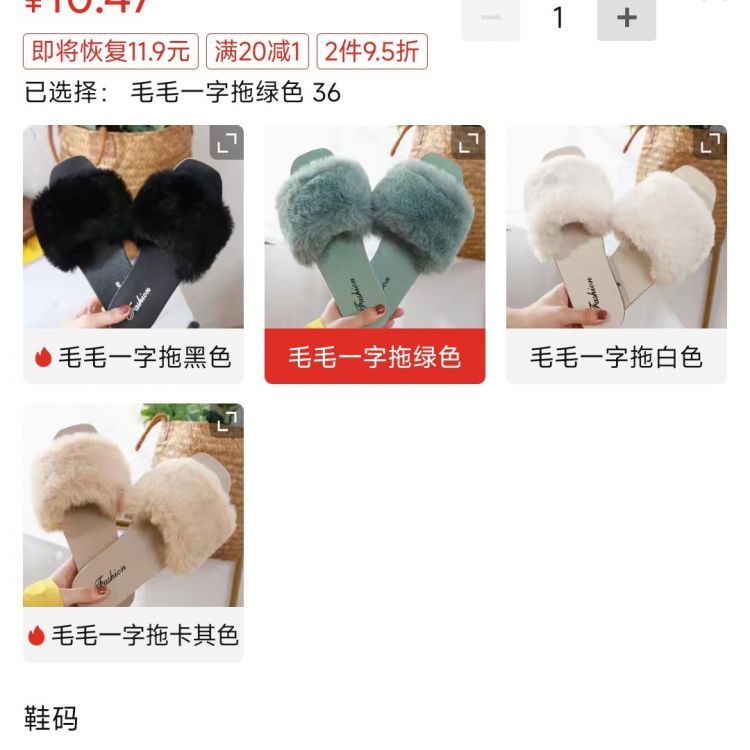
Task: Enlarge the green slipper image
Action: pos(468,142)
